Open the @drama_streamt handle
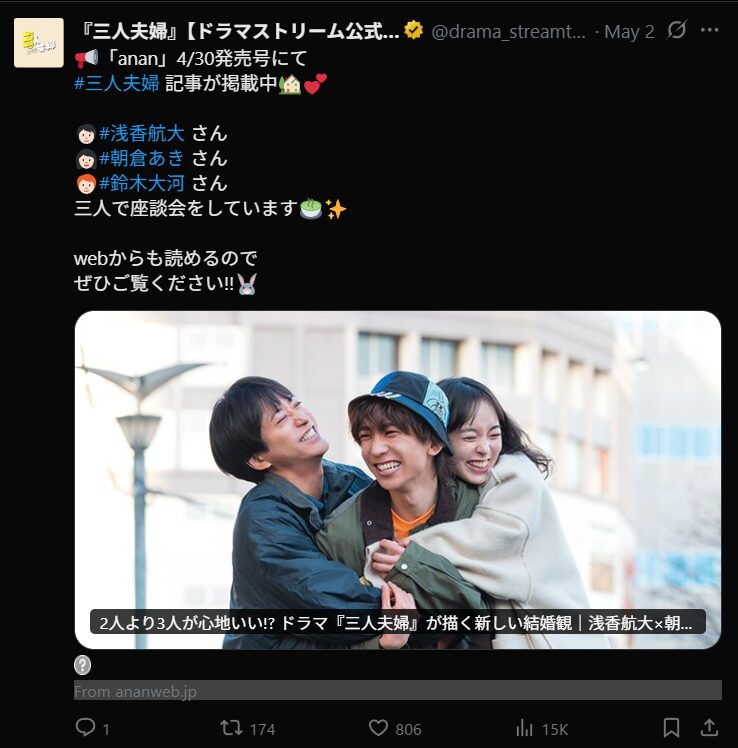This screenshot has height=748, width=738. pyautogui.click(x=509, y=32)
